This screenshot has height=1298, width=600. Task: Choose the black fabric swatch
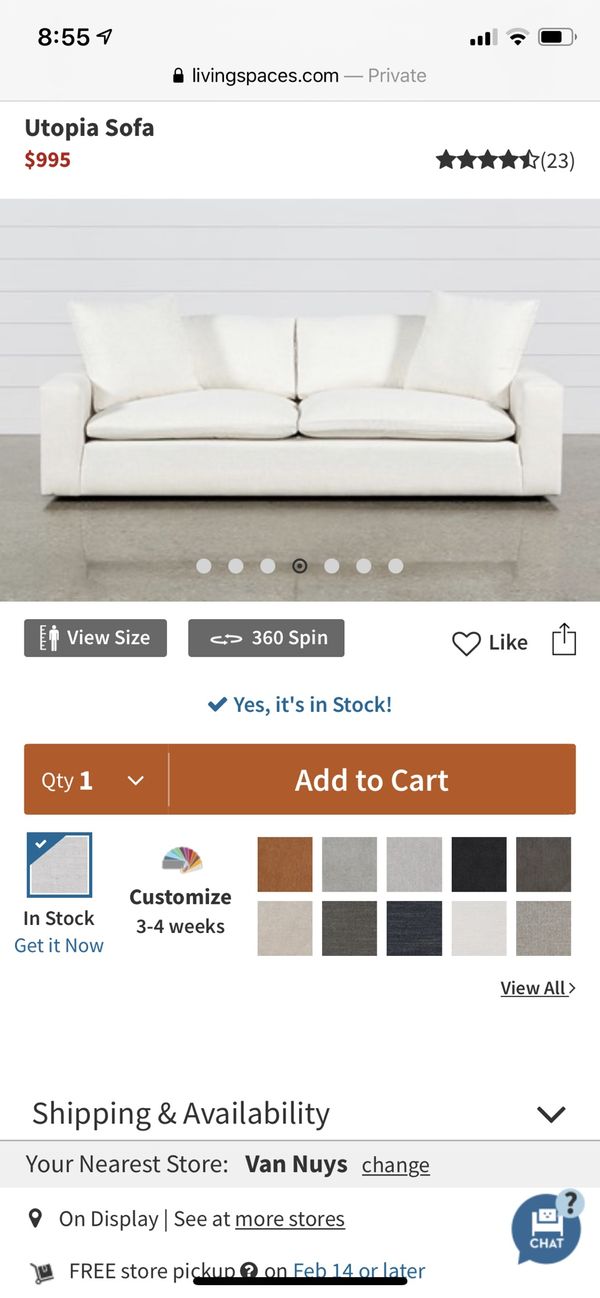[x=479, y=864]
